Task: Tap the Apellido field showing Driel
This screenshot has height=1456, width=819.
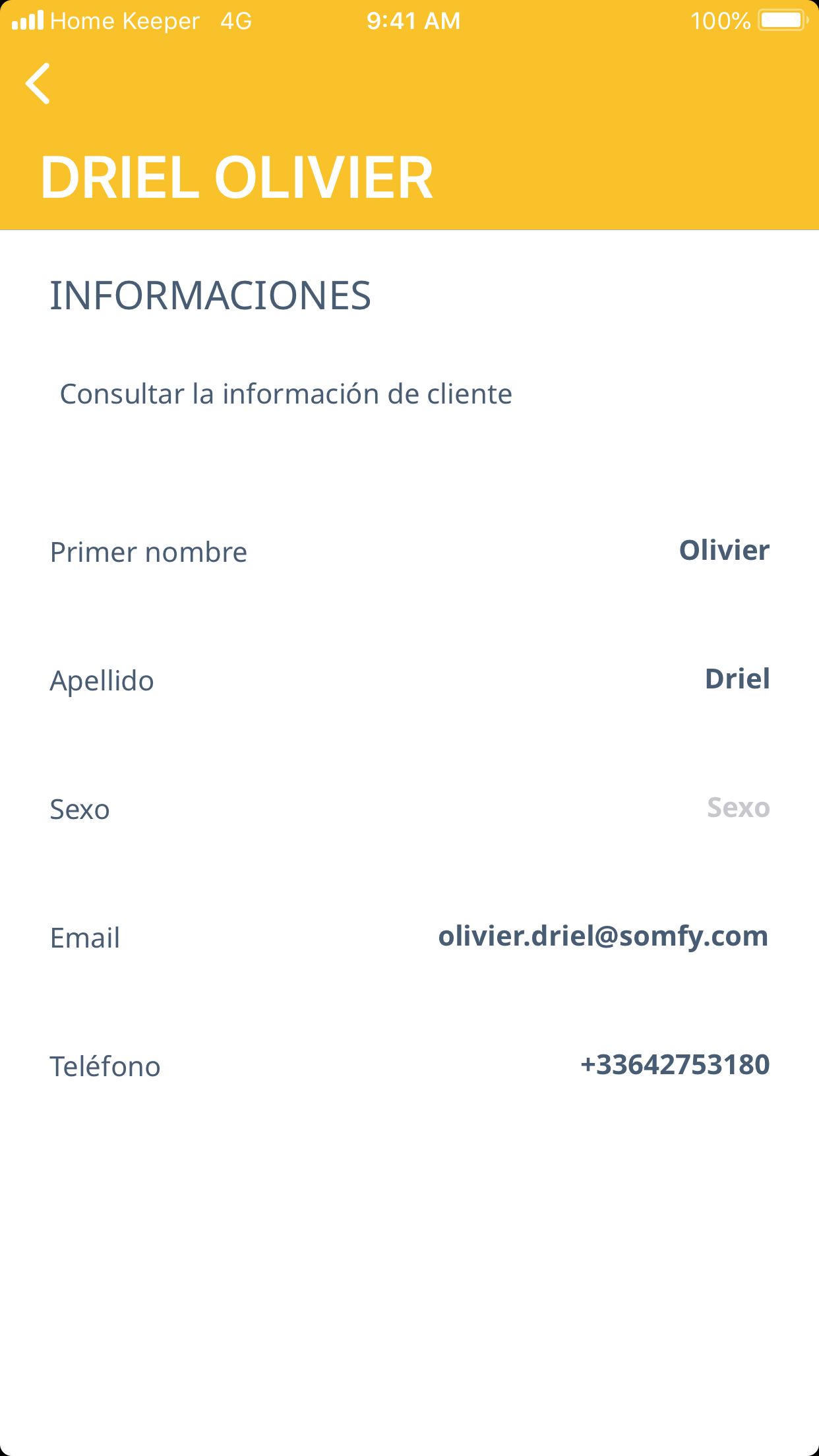Action: point(737,679)
